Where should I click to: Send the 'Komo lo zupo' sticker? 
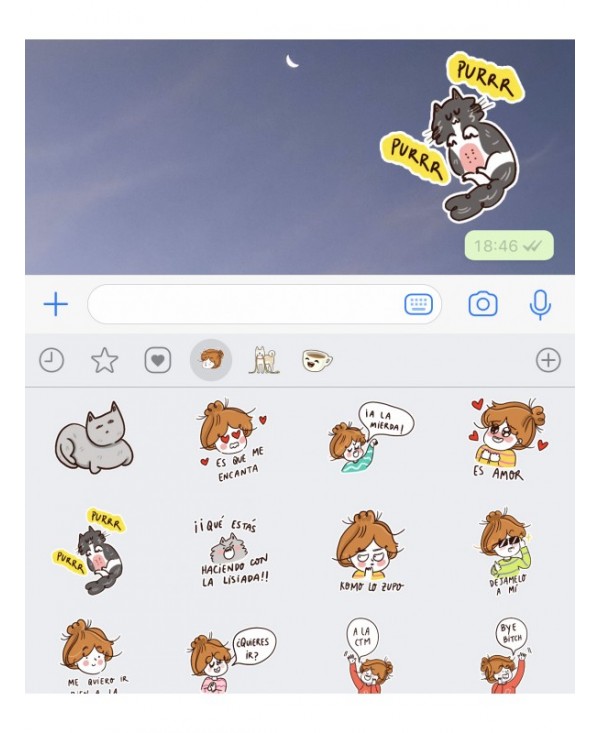(369, 550)
